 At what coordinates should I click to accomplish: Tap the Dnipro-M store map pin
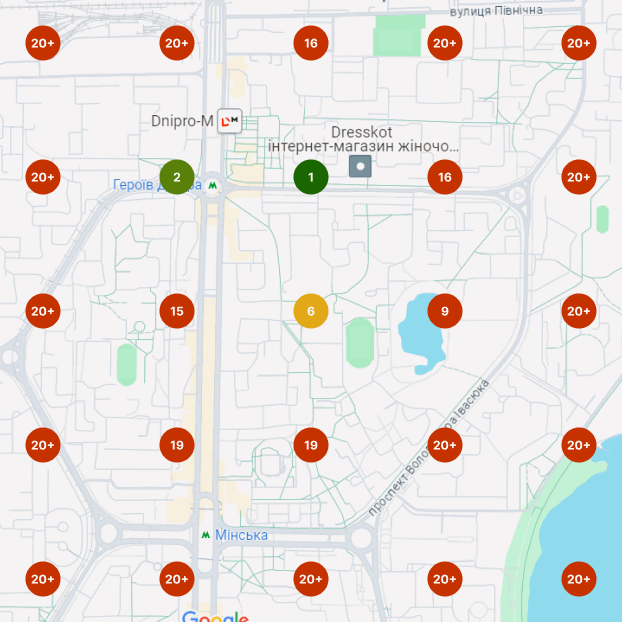pyautogui.click(x=231, y=122)
